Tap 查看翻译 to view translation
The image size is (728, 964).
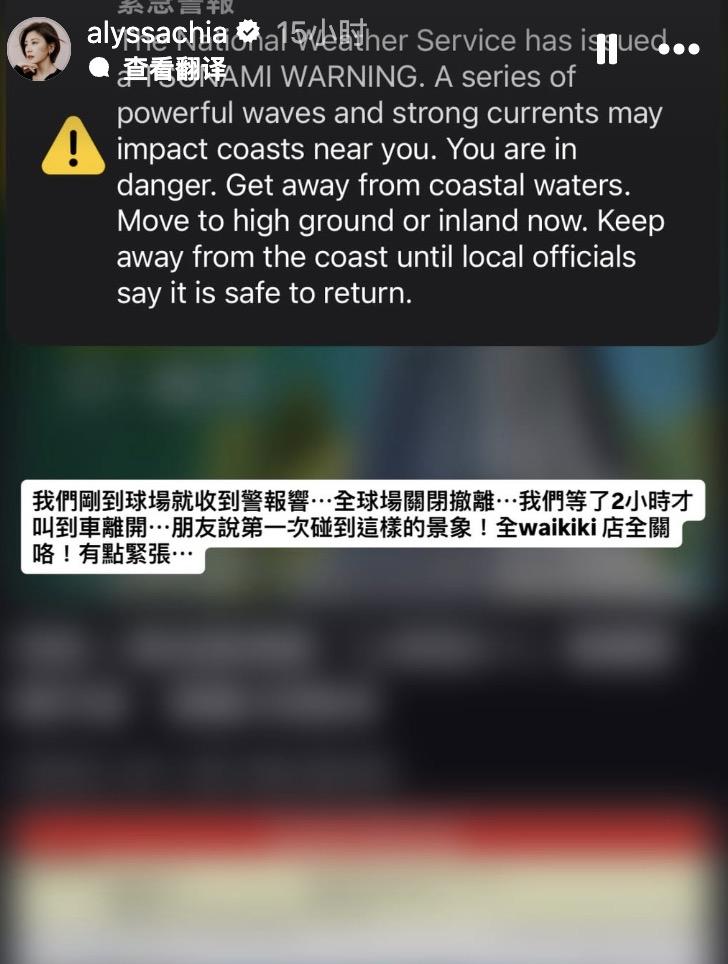point(172,67)
